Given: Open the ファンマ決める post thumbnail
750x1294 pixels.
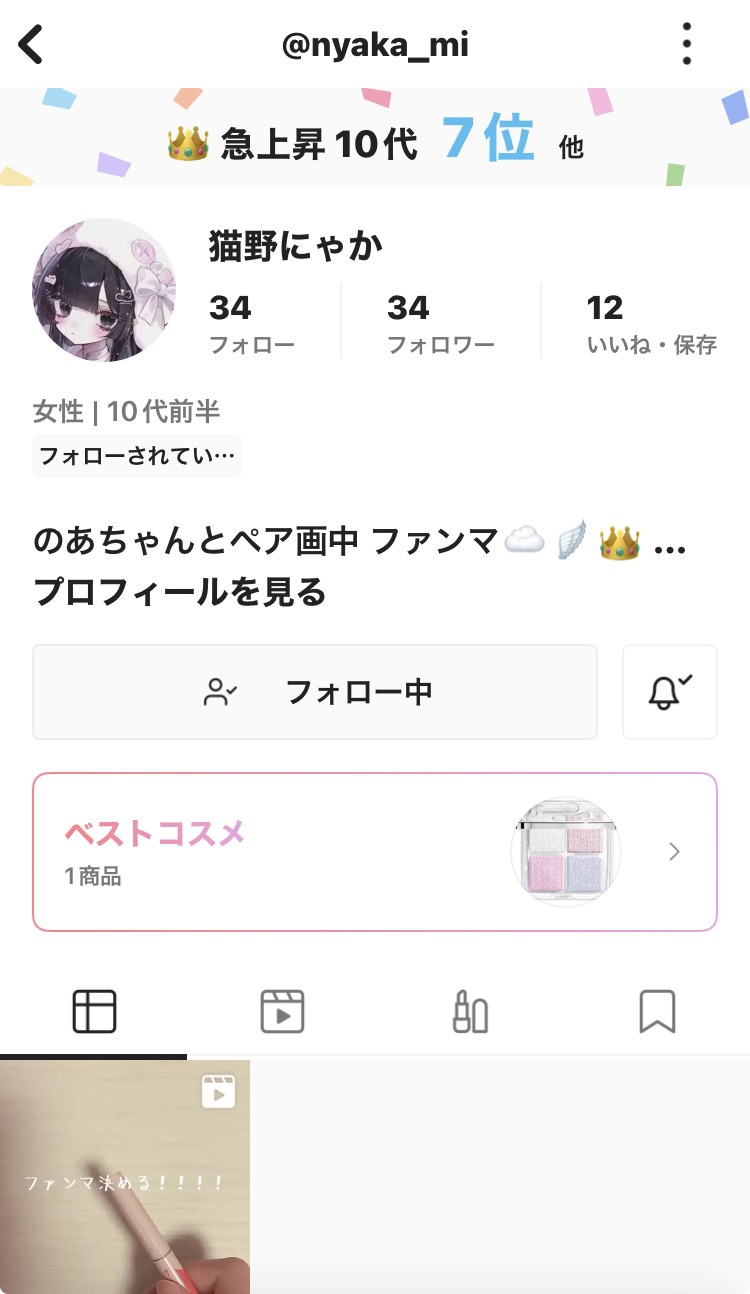Looking at the screenshot, I should (x=124, y=1175).
